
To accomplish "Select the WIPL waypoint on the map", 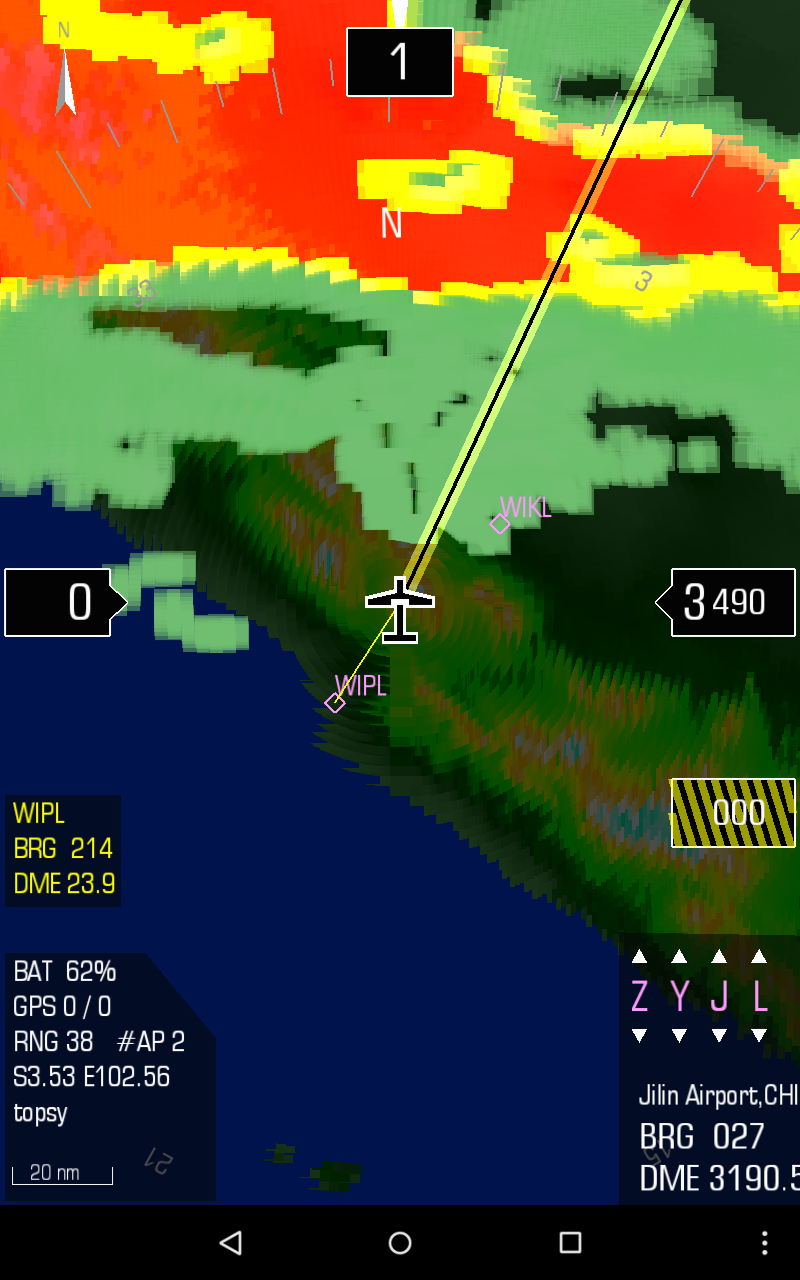I will coord(336,703).
